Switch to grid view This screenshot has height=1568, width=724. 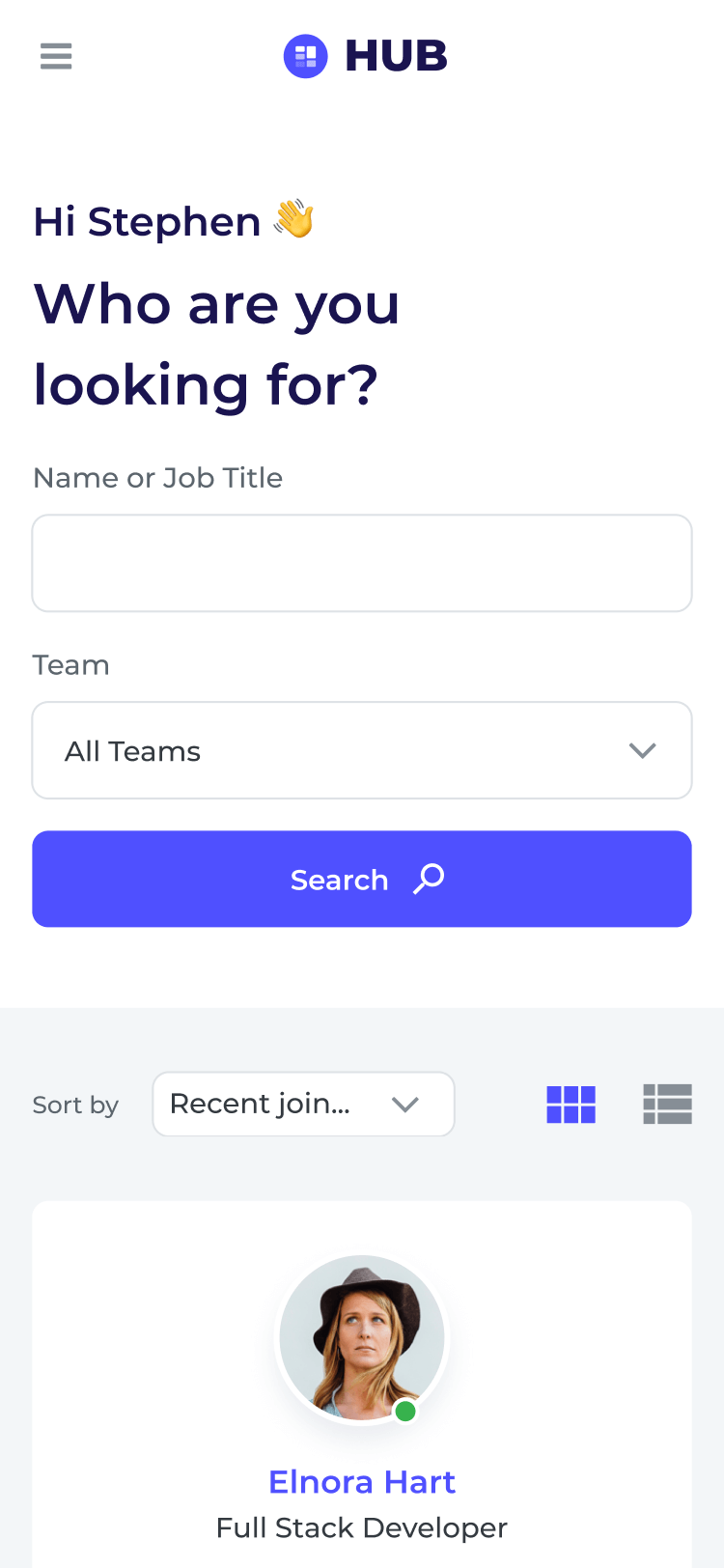[571, 1105]
